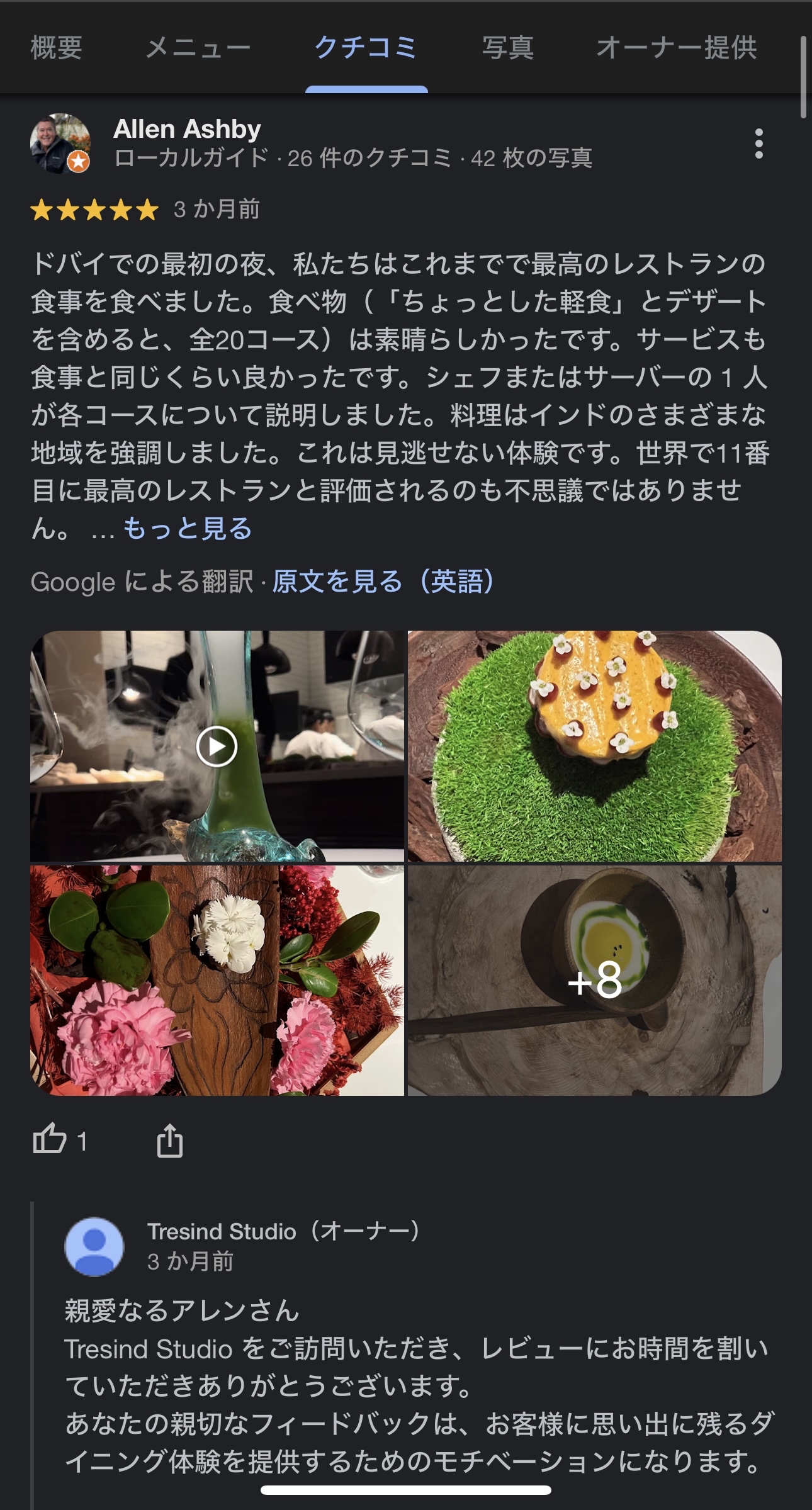Share Allen Ashby's review
The height and width of the screenshot is (1510, 812).
tap(169, 1140)
